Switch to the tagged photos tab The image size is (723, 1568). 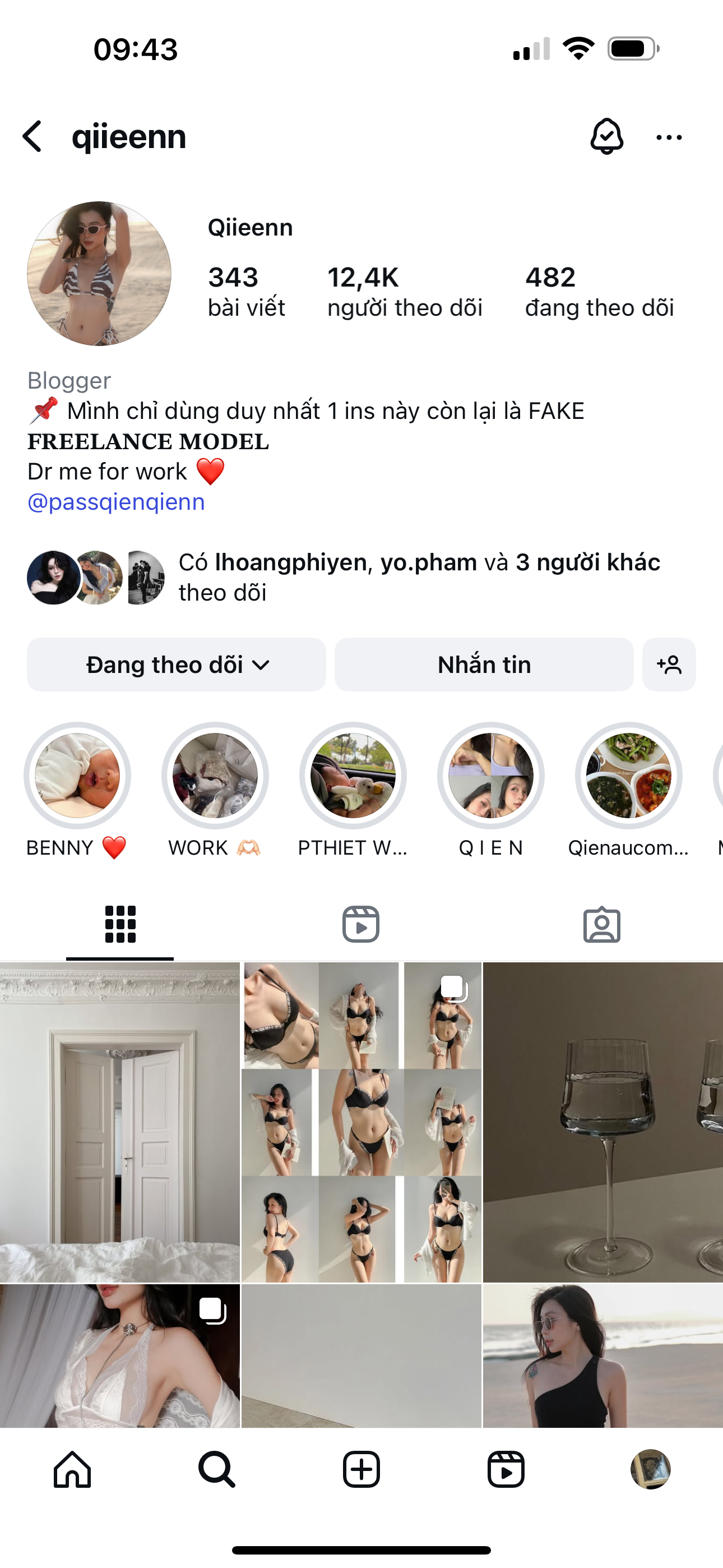click(601, 924)
